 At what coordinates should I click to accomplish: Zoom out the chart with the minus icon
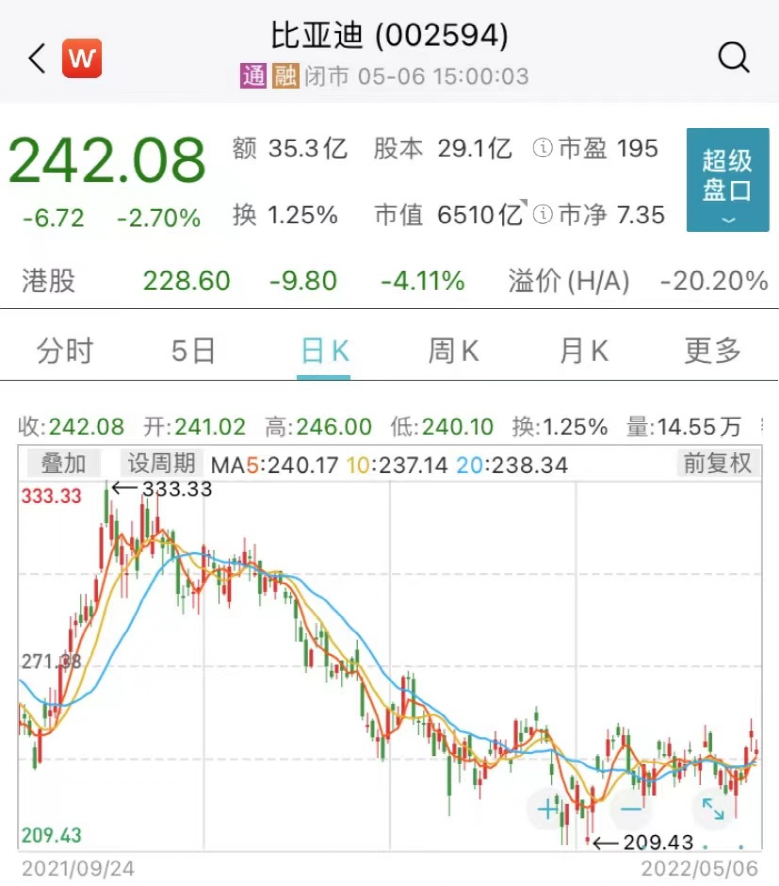629,810
